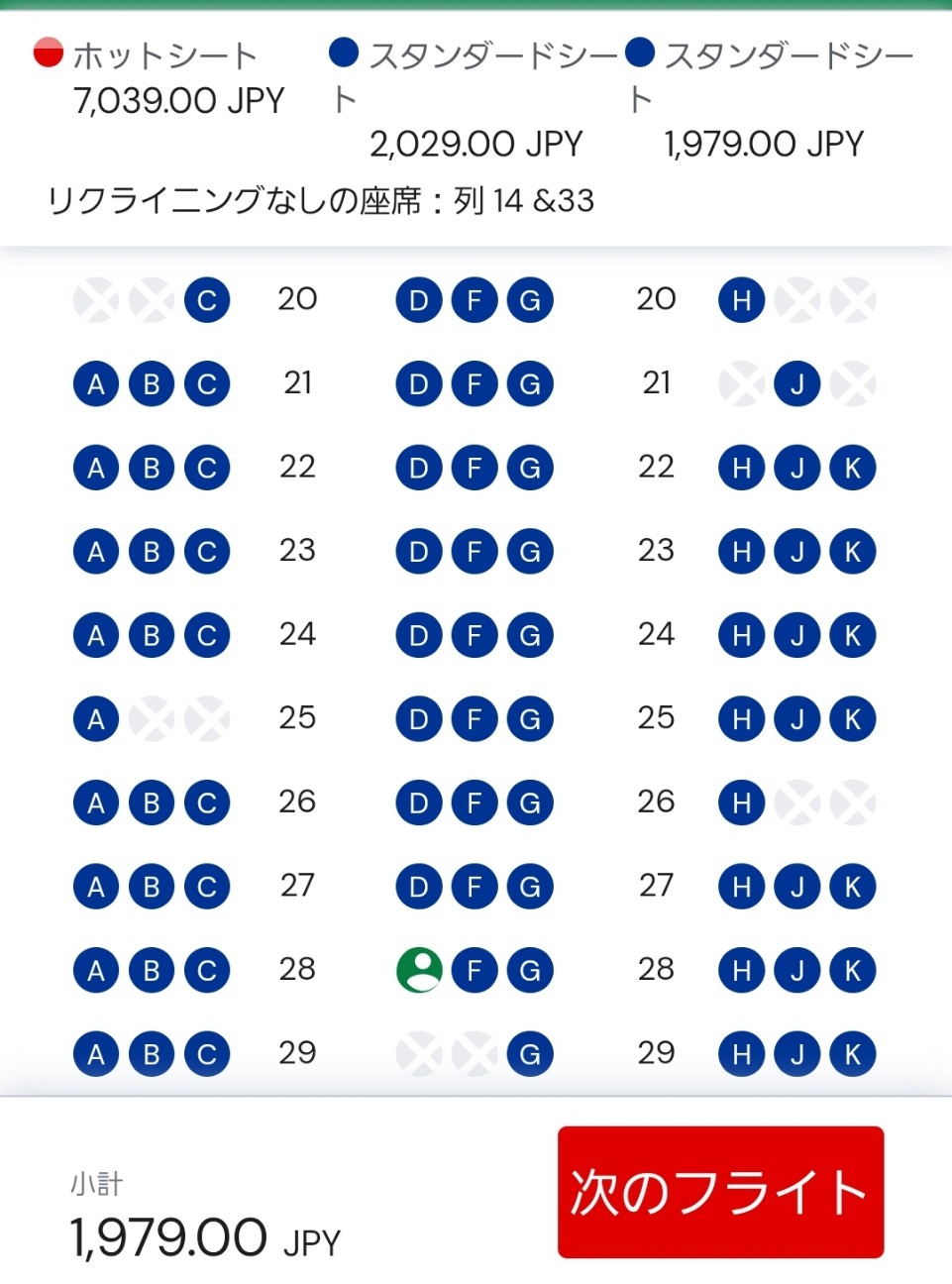The height and width of the screenshot is (1284, 952).
Task: Pick seat 20C in the top row
Action: pyautogui.click(x=206, y=299)
